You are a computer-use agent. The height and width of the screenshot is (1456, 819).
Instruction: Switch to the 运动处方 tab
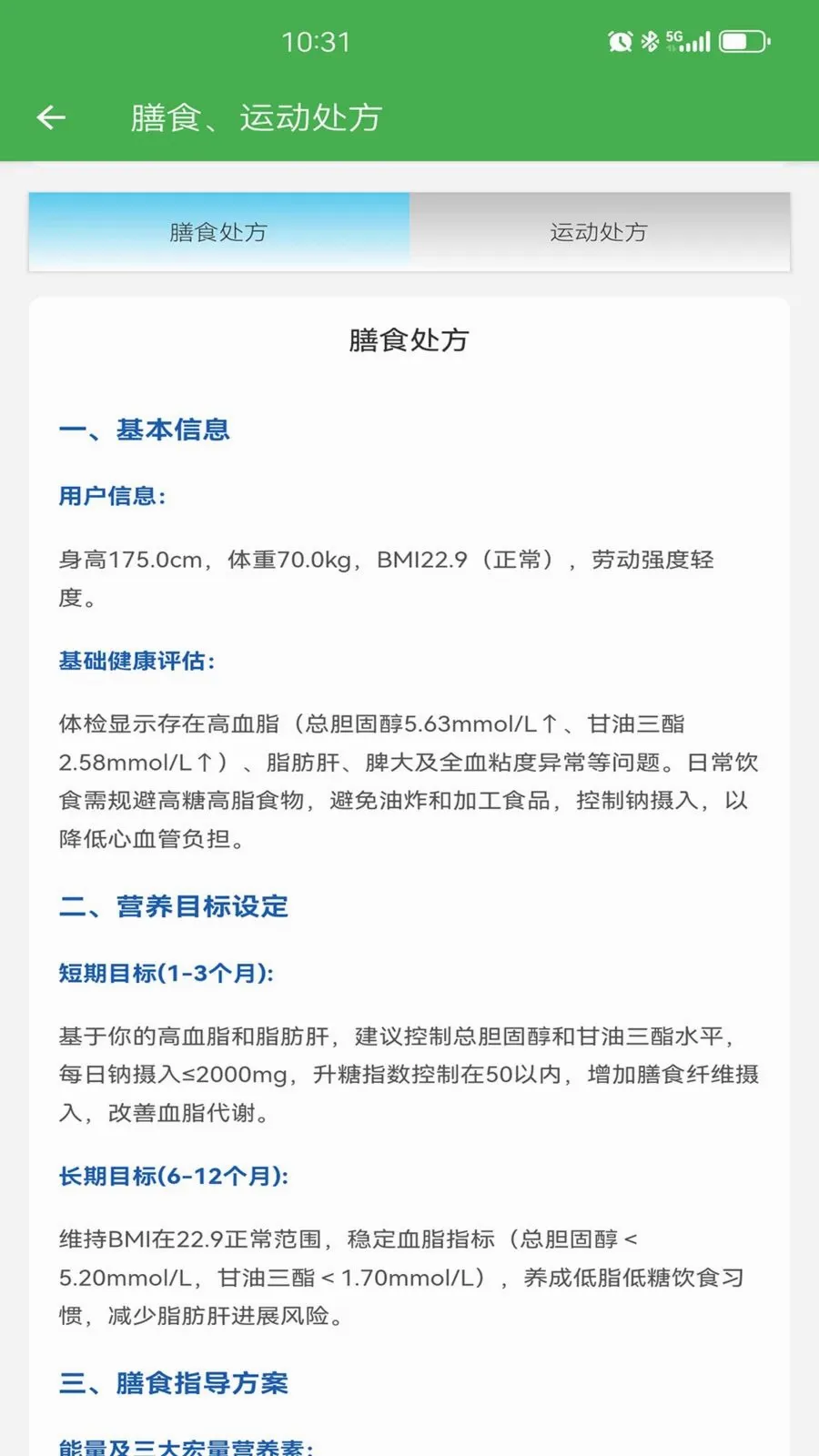[x=600, y=232]
